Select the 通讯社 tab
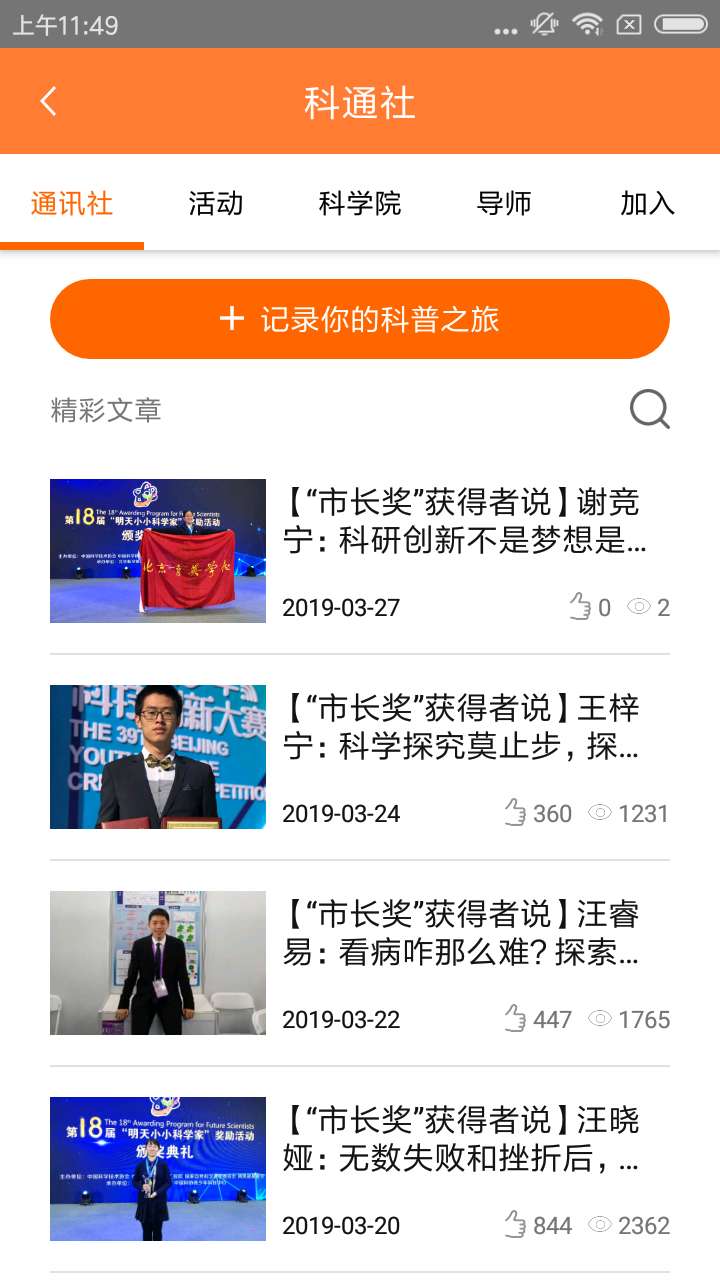The height and width of the screenshot is (1280, 720). click(72, 204)
